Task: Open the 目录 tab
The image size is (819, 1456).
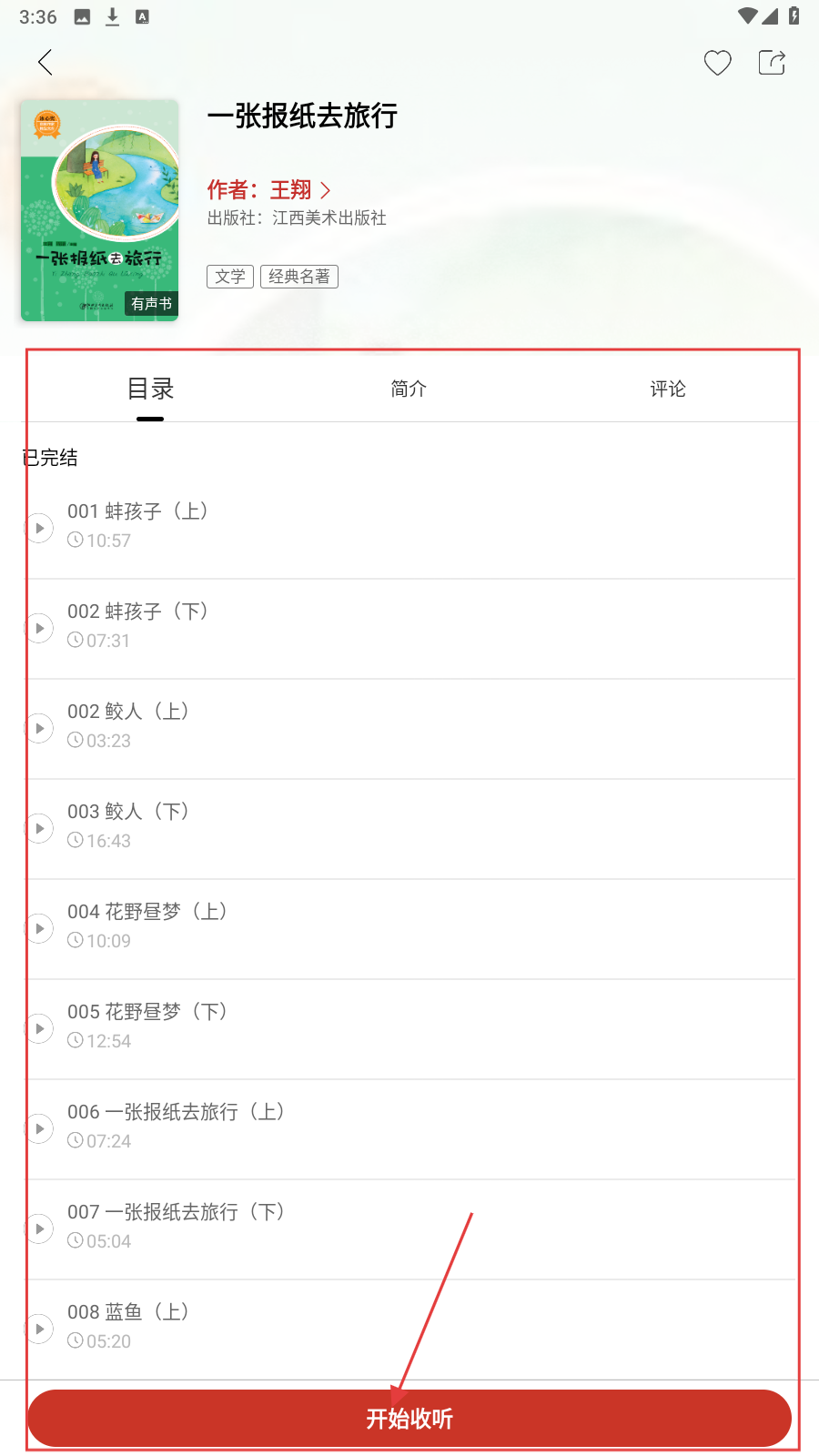Action: [x=150, y=389]
